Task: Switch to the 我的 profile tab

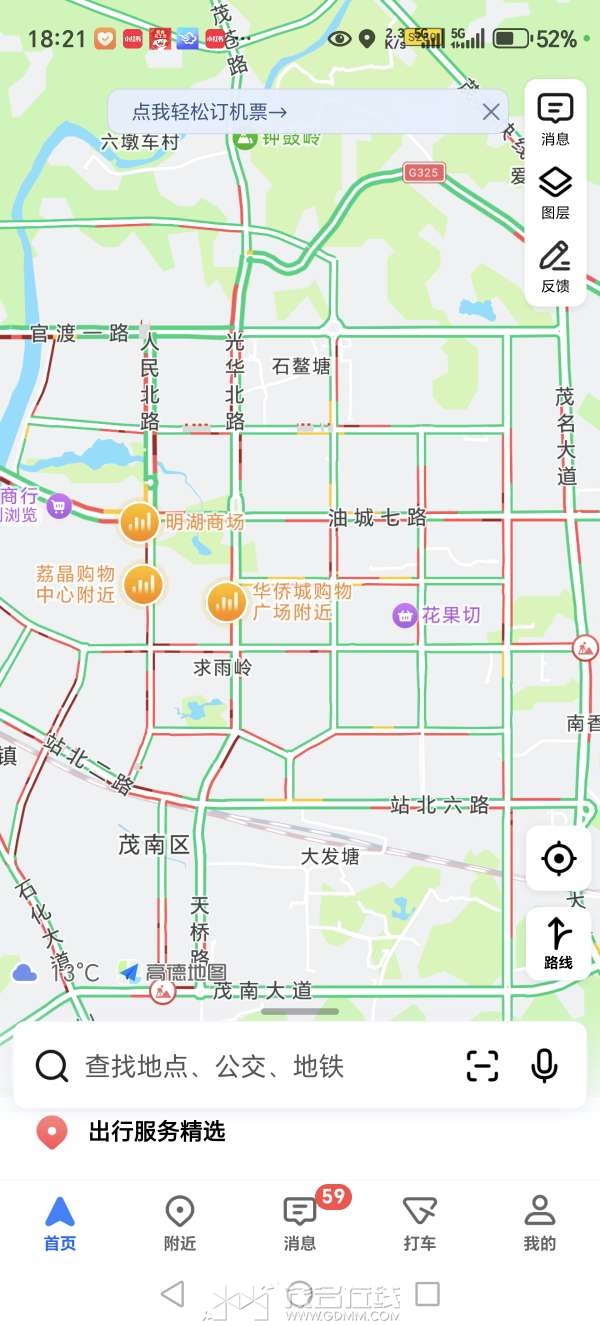Action: (x=540, y=1223)
